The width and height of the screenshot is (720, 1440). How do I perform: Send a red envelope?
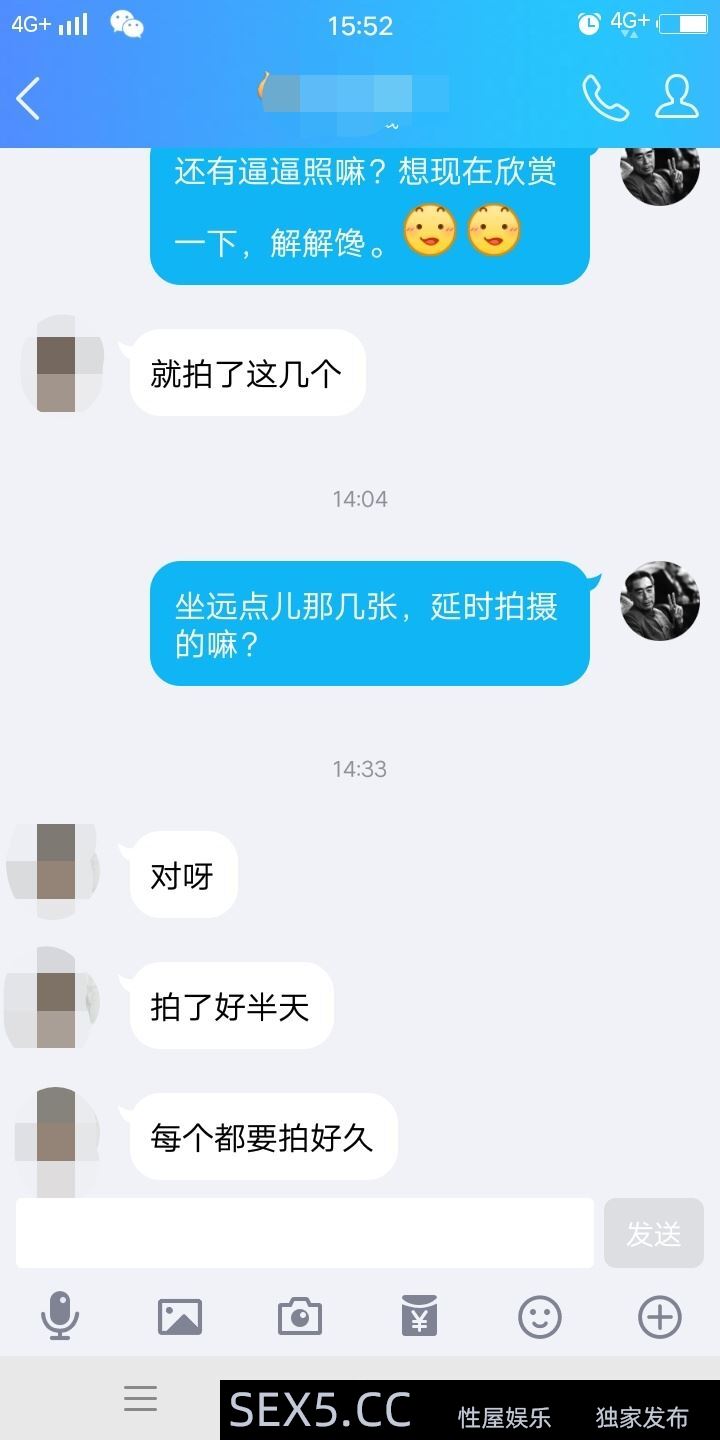coord(420,1316)
